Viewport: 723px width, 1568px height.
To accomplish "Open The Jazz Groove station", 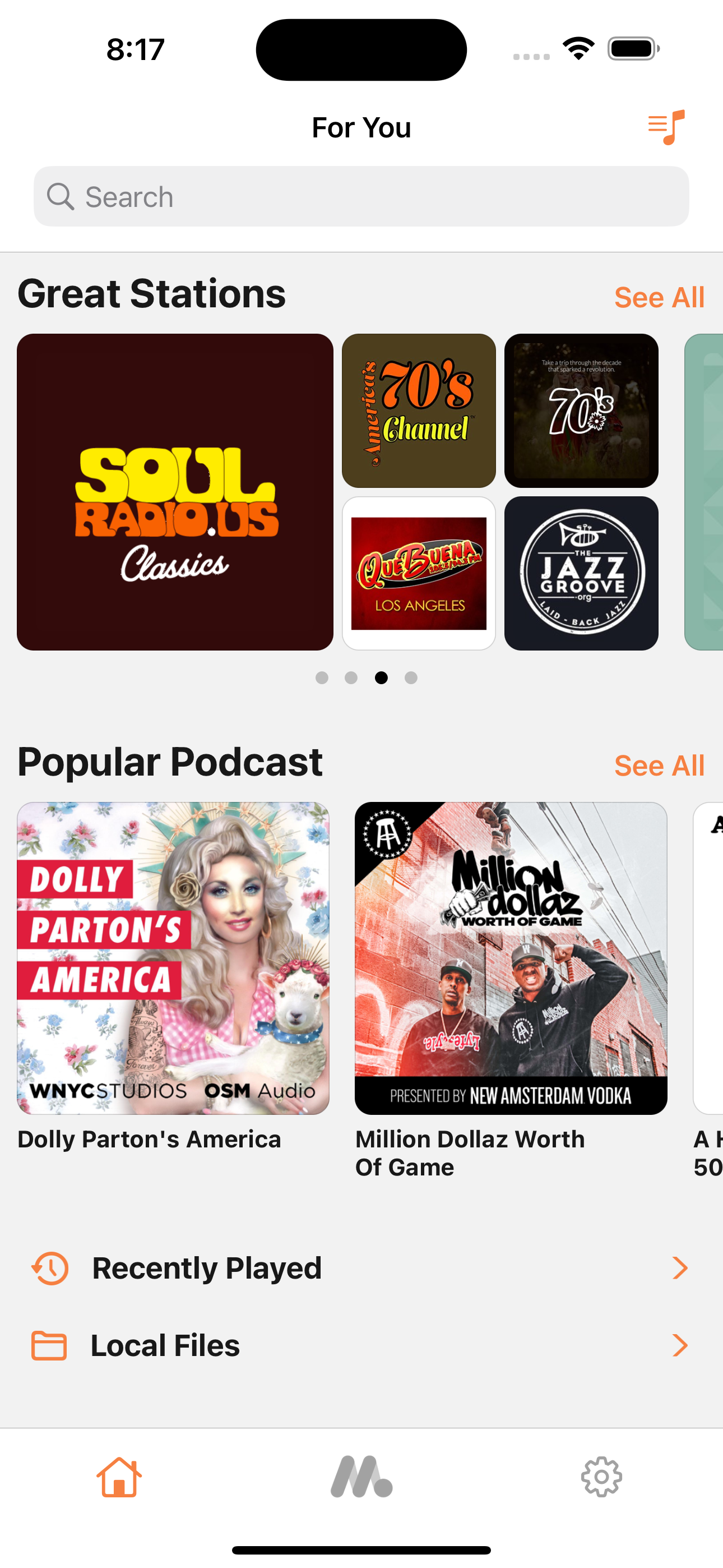I will click(581, 573).
